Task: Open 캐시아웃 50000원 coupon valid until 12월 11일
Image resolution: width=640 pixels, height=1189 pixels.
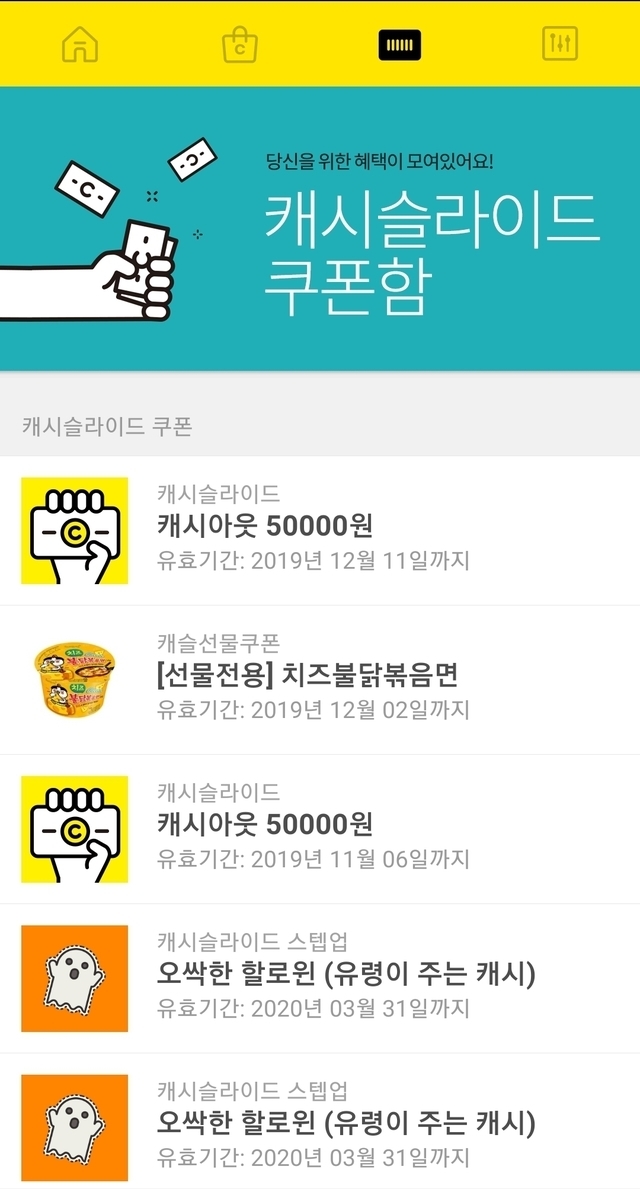Action: pos(320,530)
